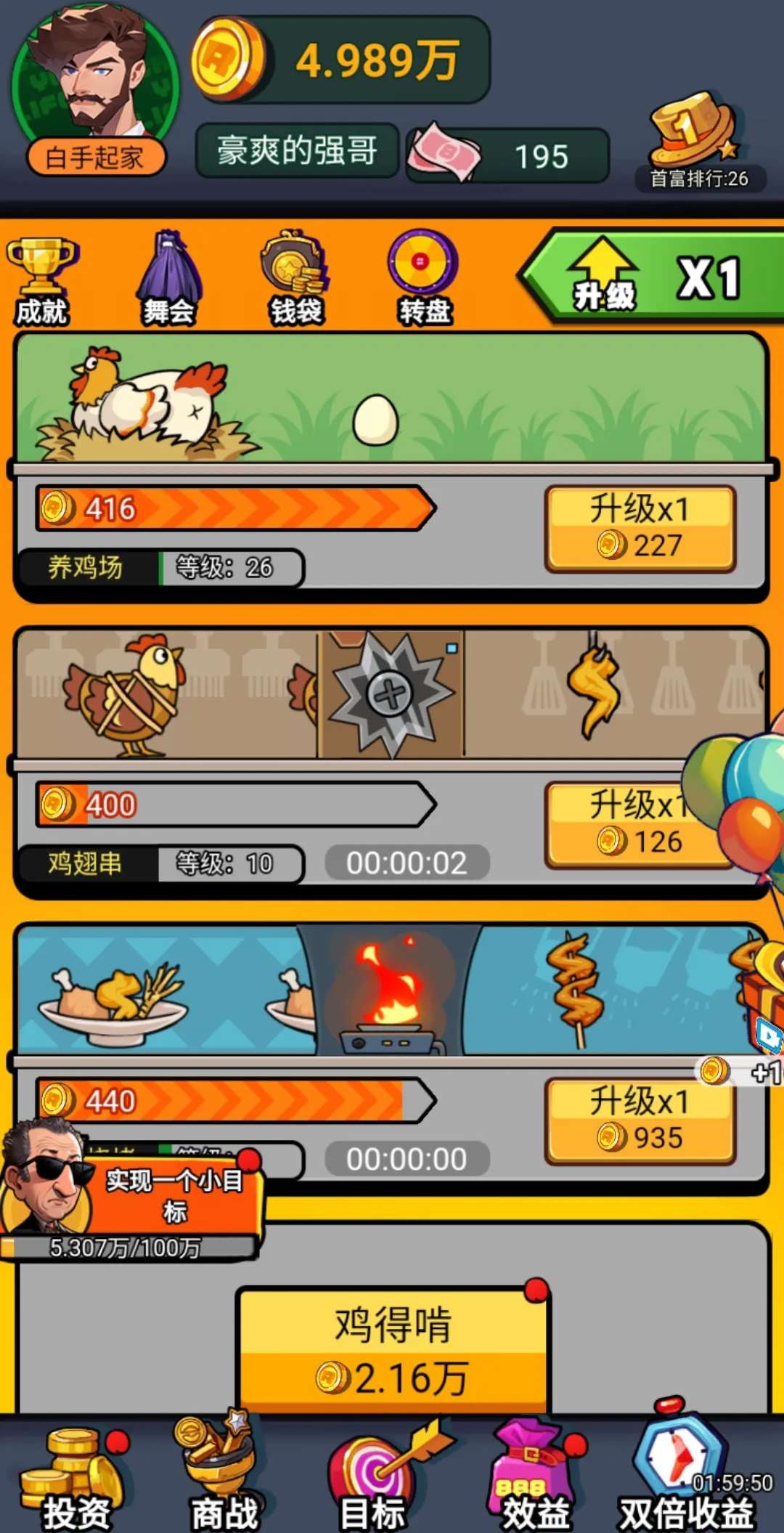Tap the 935-coin upgrade button
The image size is (784, 1533).
click(x=640, y=1121)
